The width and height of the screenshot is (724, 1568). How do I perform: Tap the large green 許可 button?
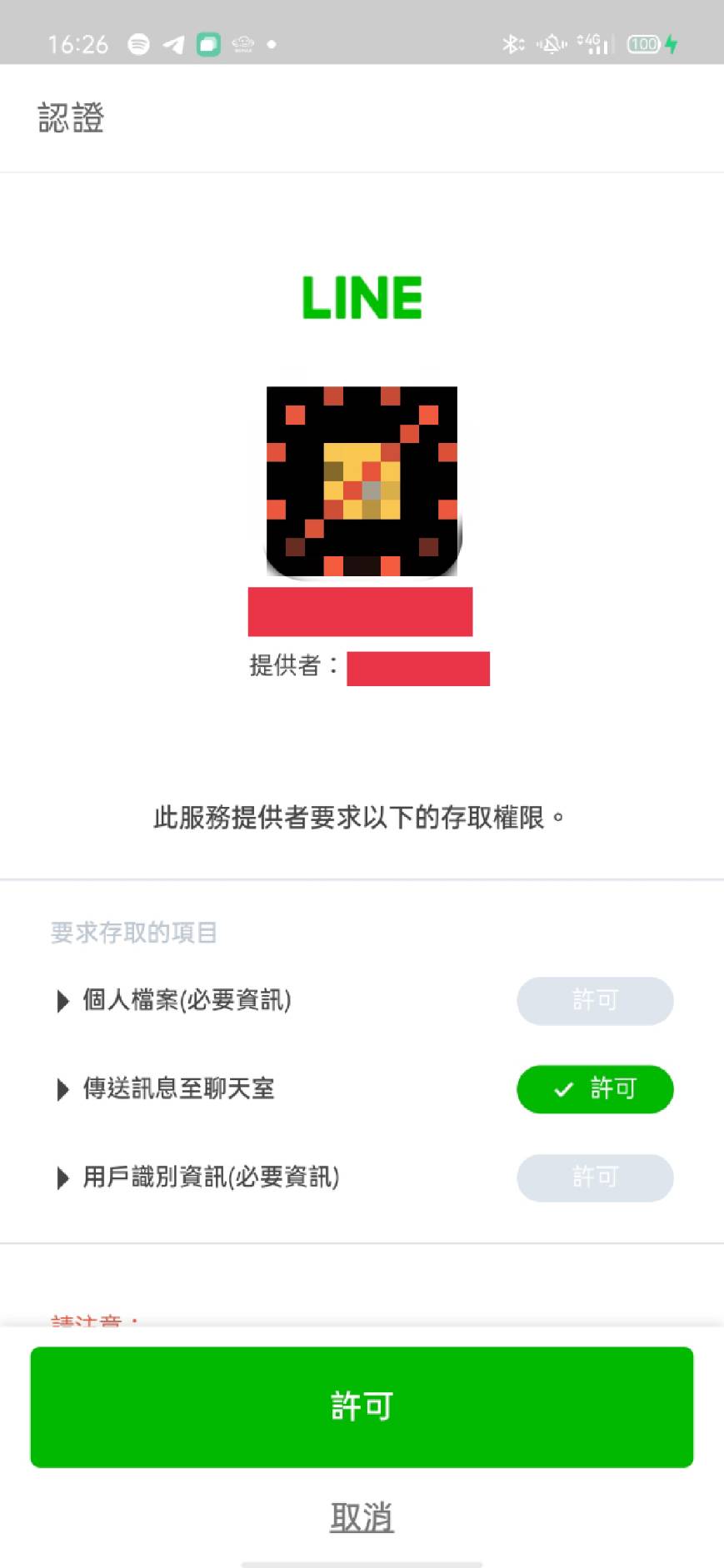362,1406
